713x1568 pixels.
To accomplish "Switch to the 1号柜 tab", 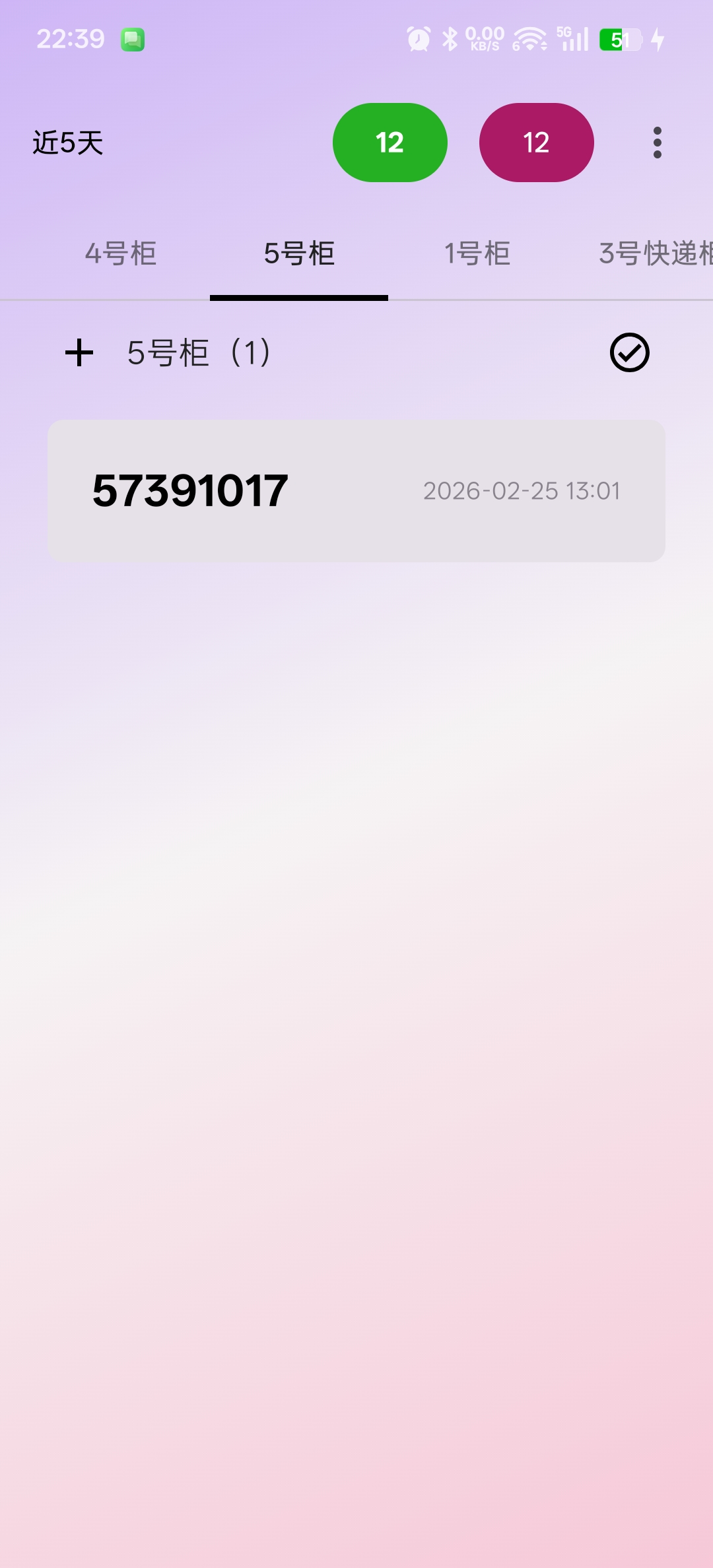I will pos(477,254).
